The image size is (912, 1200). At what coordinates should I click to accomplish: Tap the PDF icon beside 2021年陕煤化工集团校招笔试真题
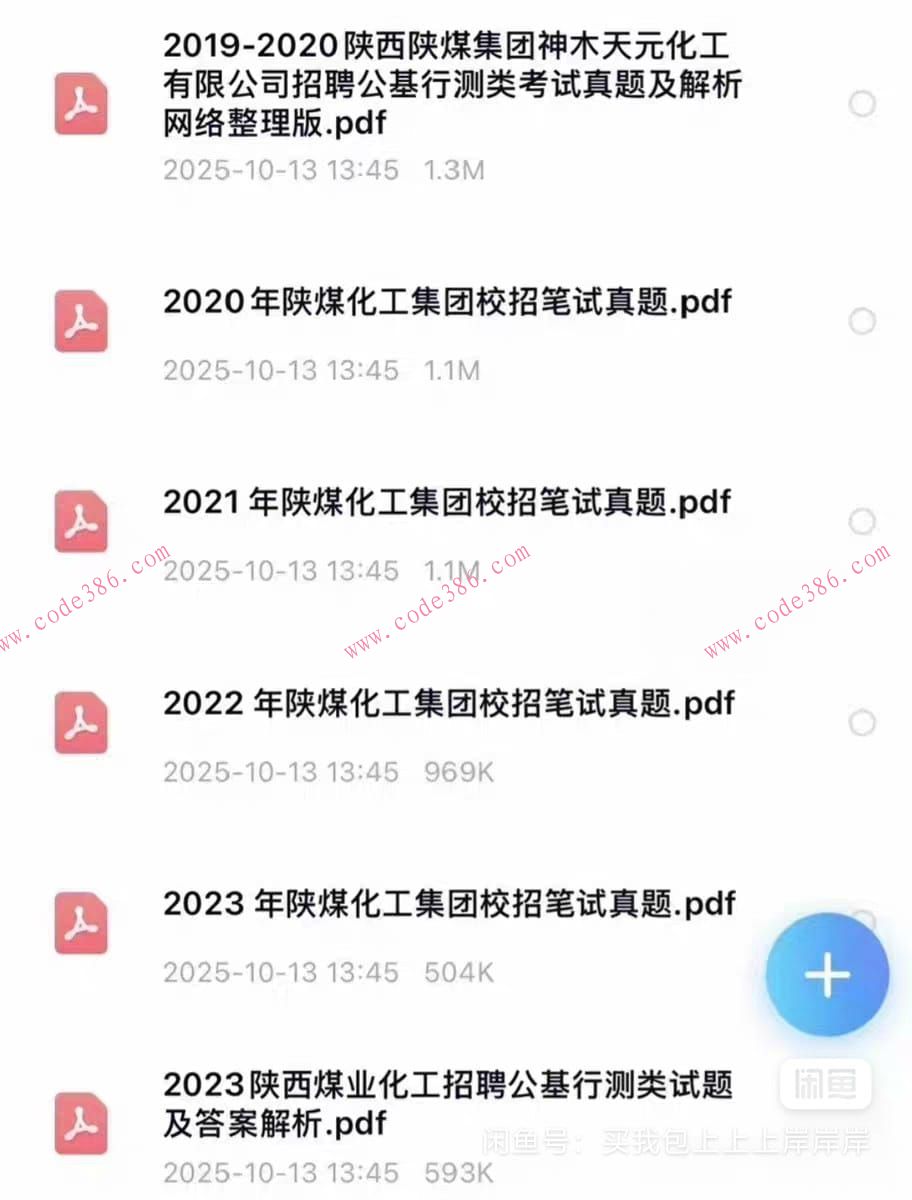(81, 522)
